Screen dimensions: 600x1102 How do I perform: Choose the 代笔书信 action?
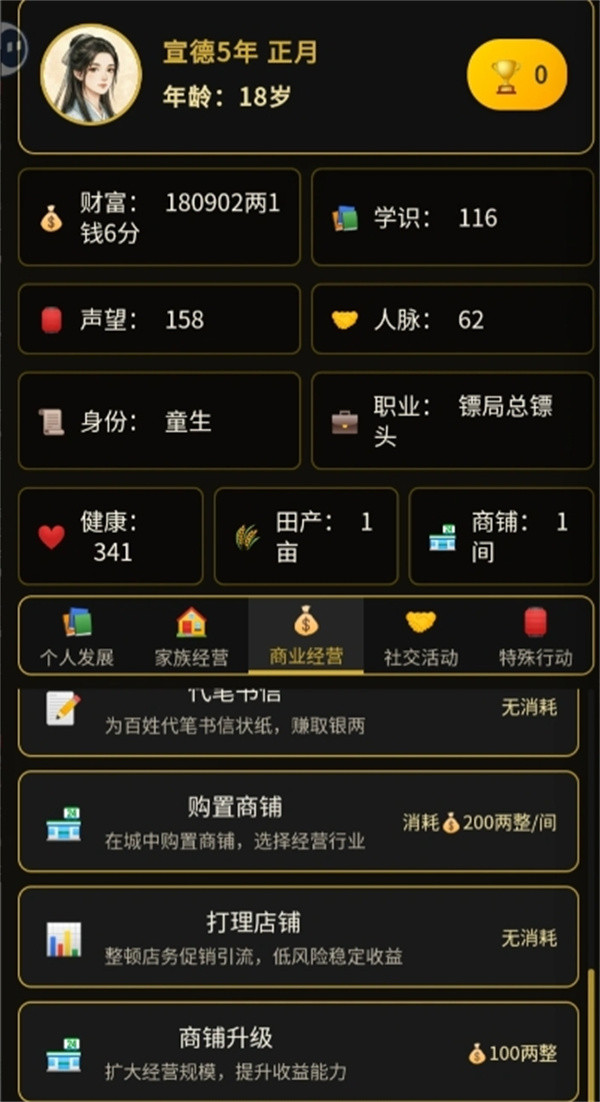(298, 716)
